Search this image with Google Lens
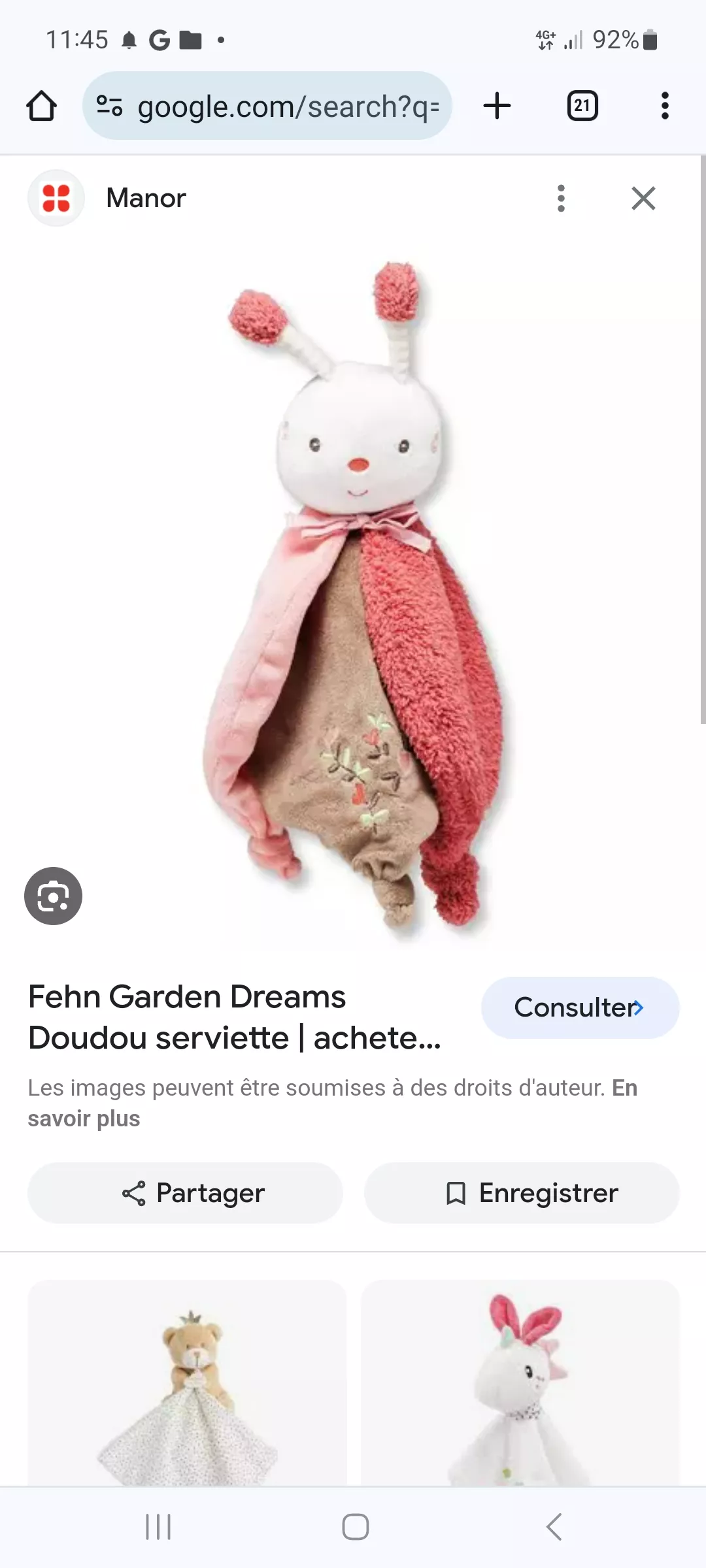706x1568 pixels. [x=53, y=896]
